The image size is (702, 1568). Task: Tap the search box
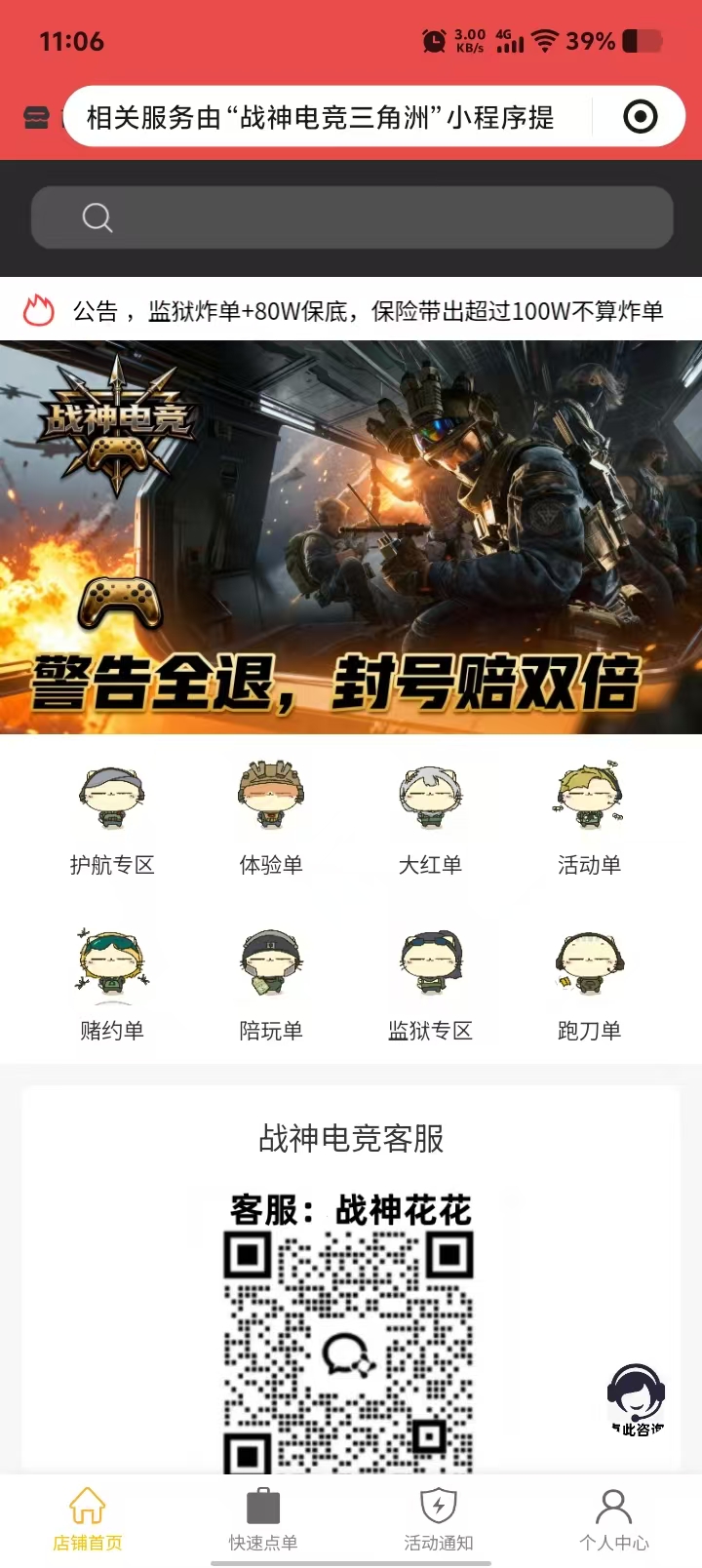pyautogui.click(x=352, y=217)
